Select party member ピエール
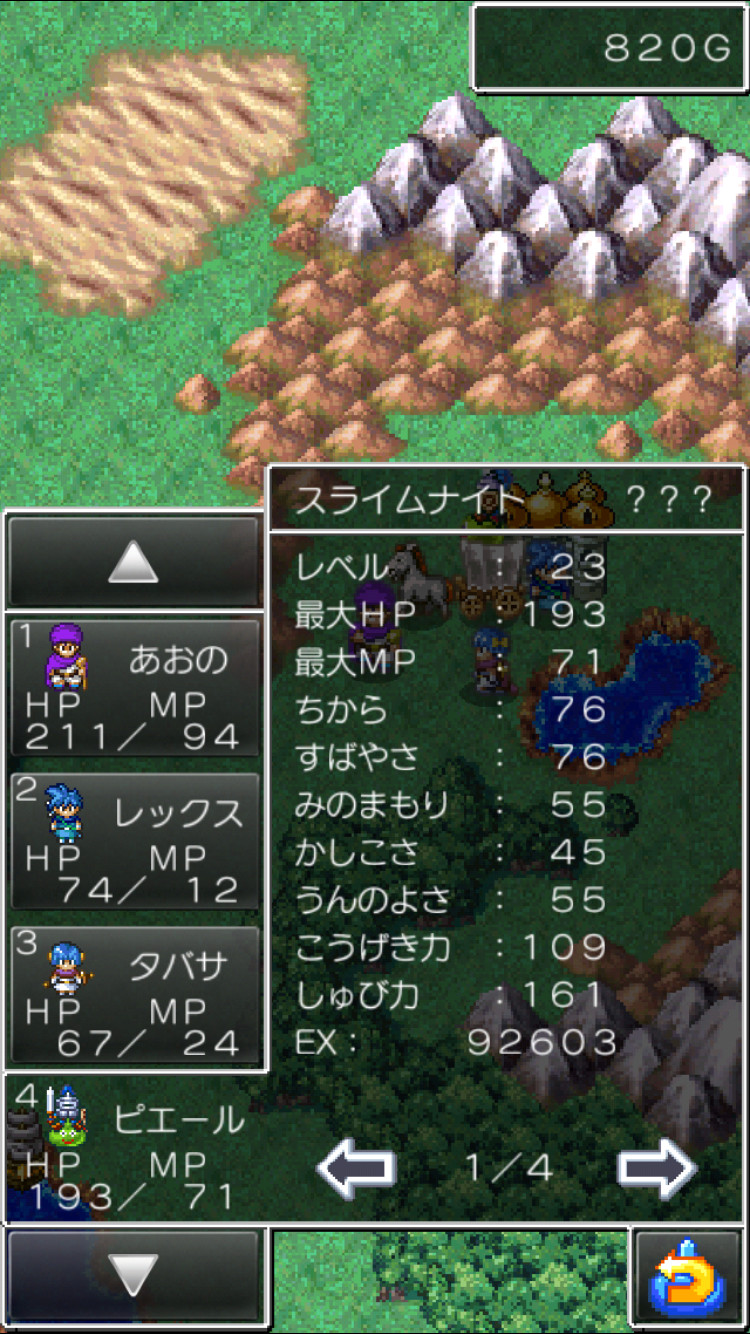The width and height of the screenshot is (750, 1334). (x=135, y=1148)
